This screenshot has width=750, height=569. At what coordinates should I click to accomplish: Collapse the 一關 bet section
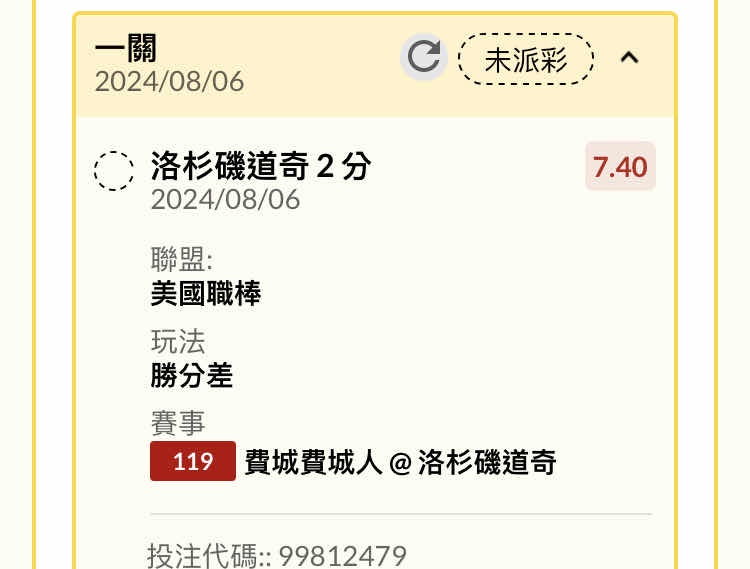pyautogui.click(x=629, y=58)
